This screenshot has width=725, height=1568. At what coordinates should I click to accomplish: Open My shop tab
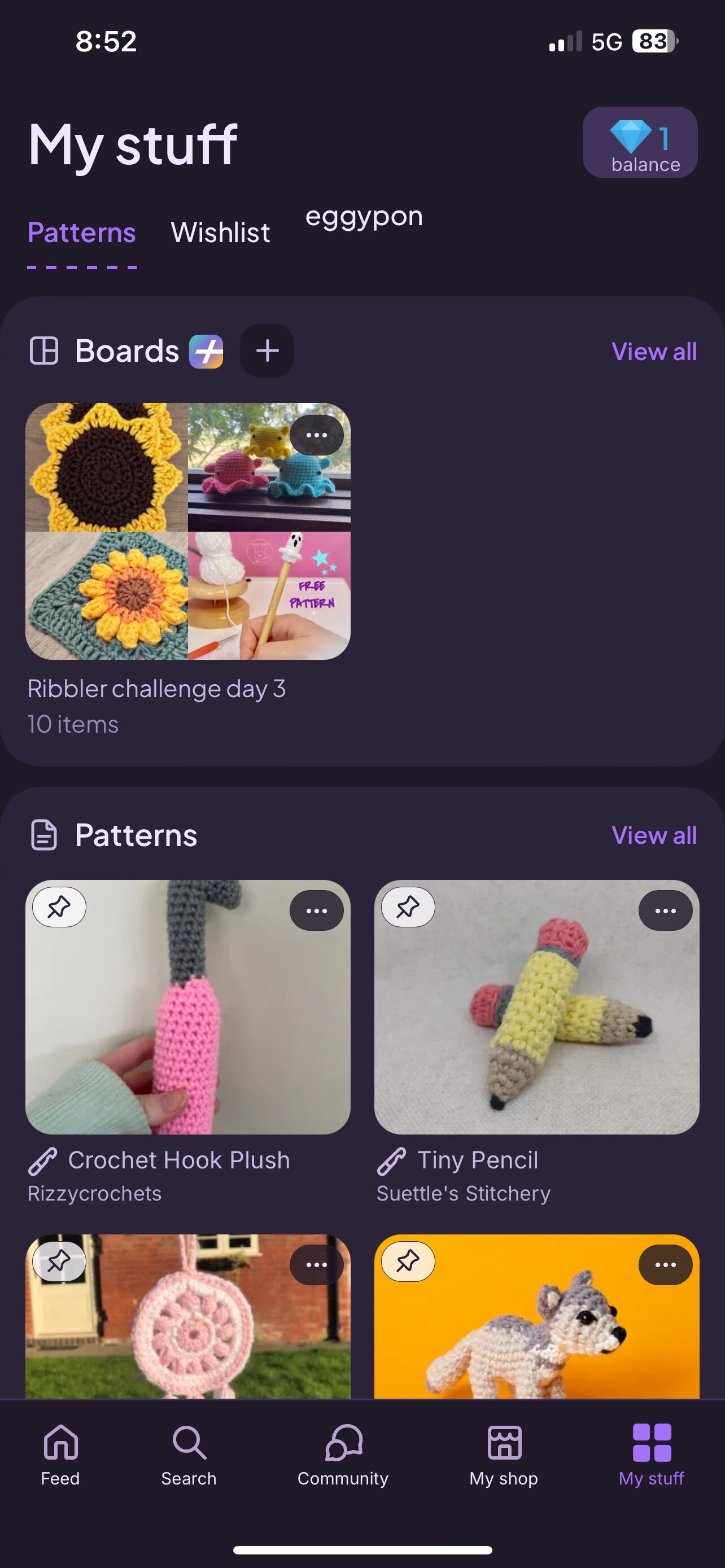click(x=504, y=1453)
